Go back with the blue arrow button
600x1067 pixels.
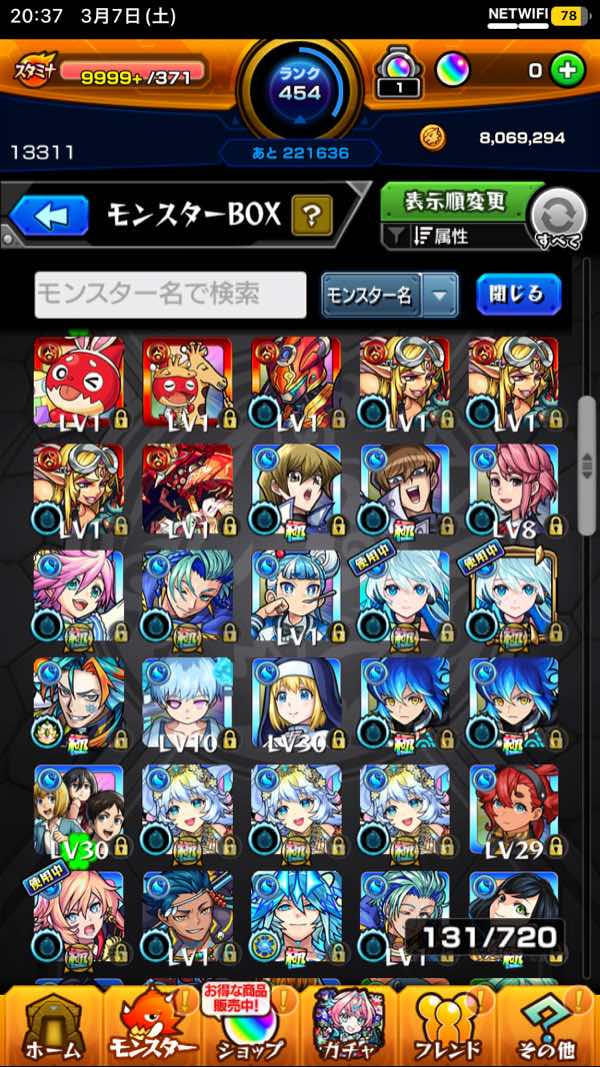49,217
